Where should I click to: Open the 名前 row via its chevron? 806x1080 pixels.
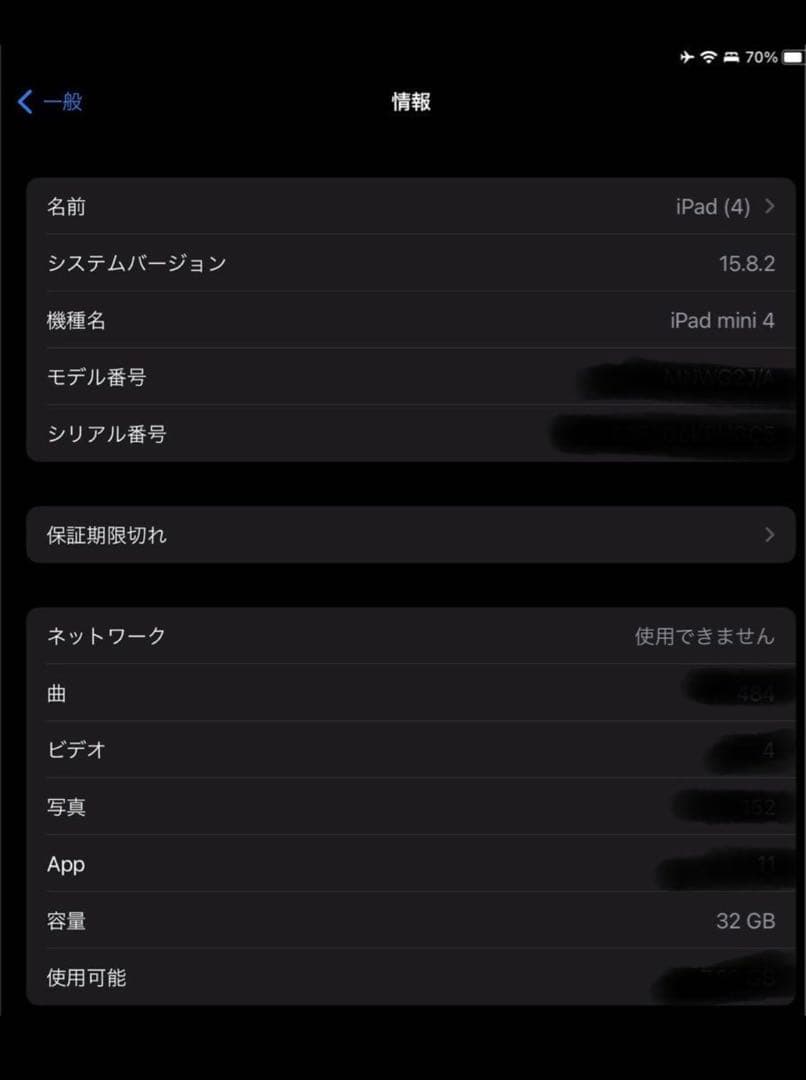coord(769,206)
